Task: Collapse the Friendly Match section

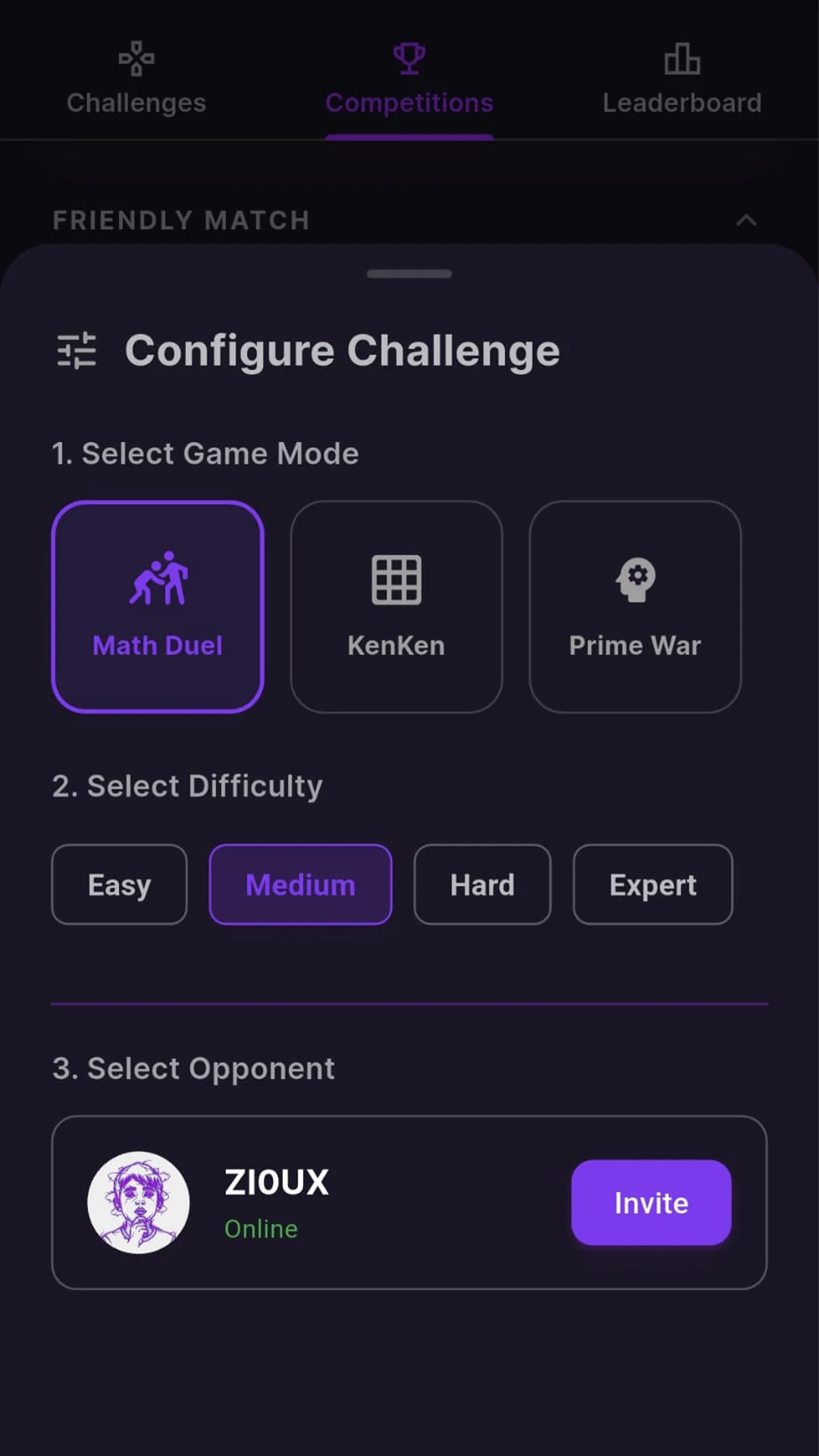Action: (x=748, y=221)
